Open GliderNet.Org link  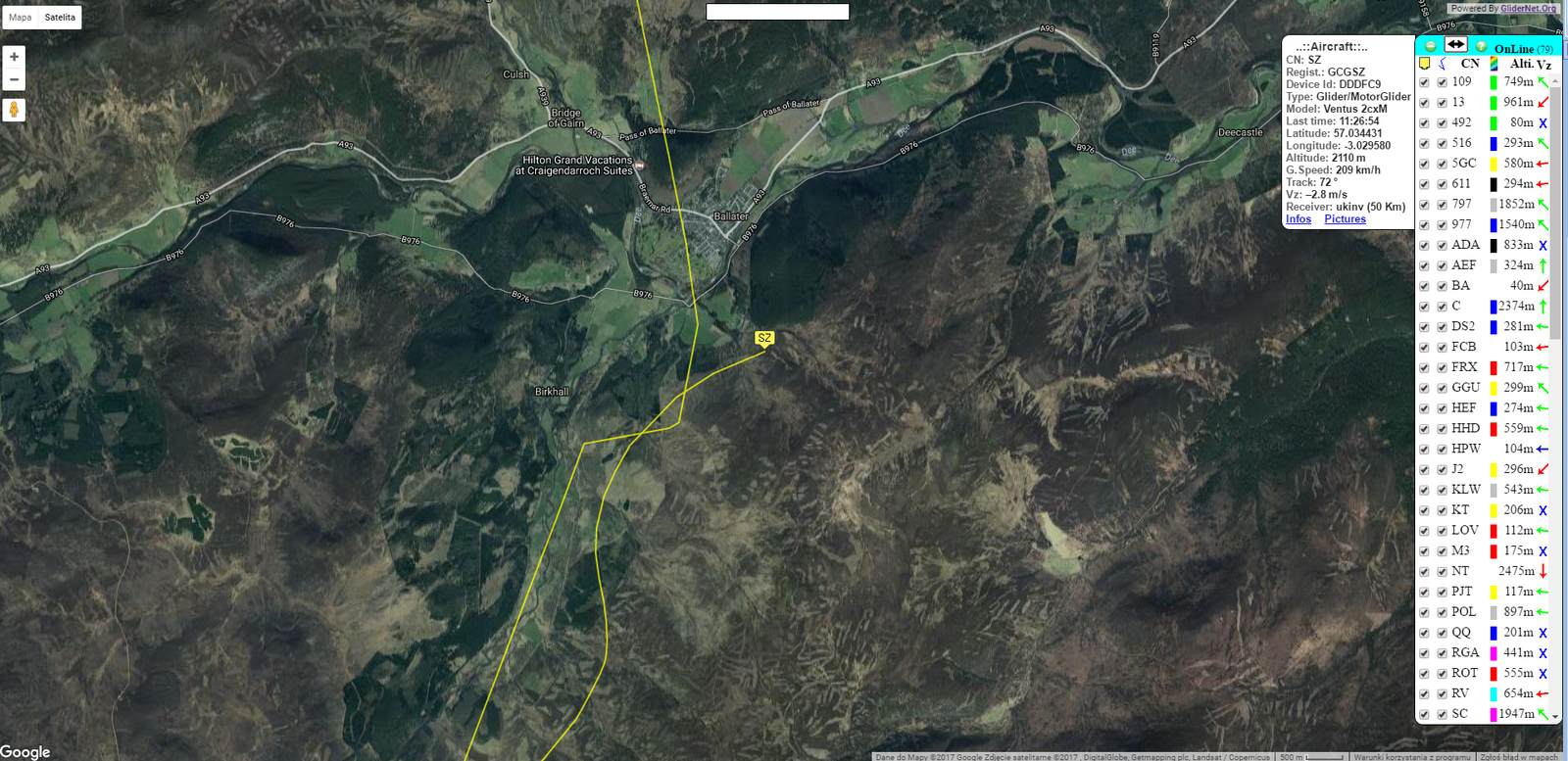[x=1528, y=9]
